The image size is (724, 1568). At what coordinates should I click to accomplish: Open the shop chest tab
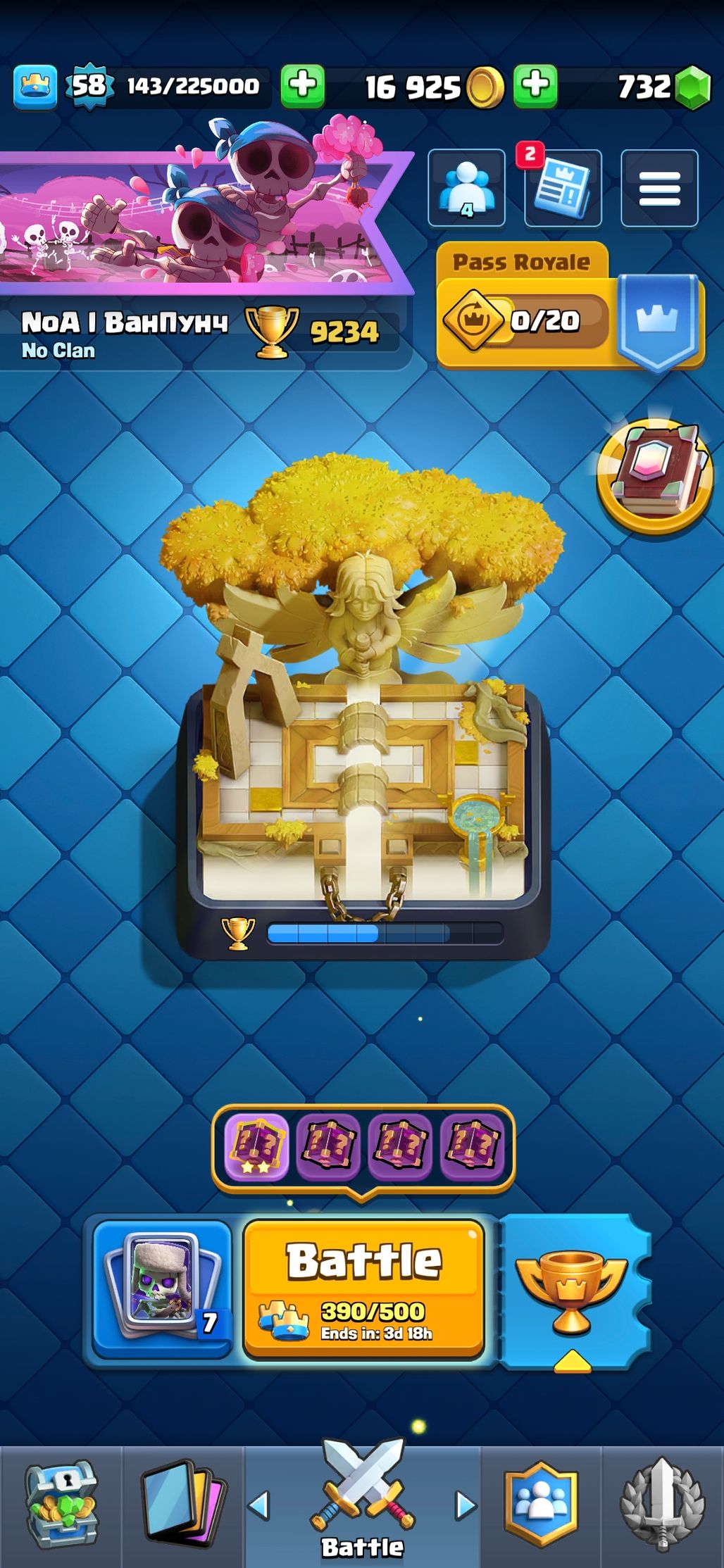(x=61, y=1505)
